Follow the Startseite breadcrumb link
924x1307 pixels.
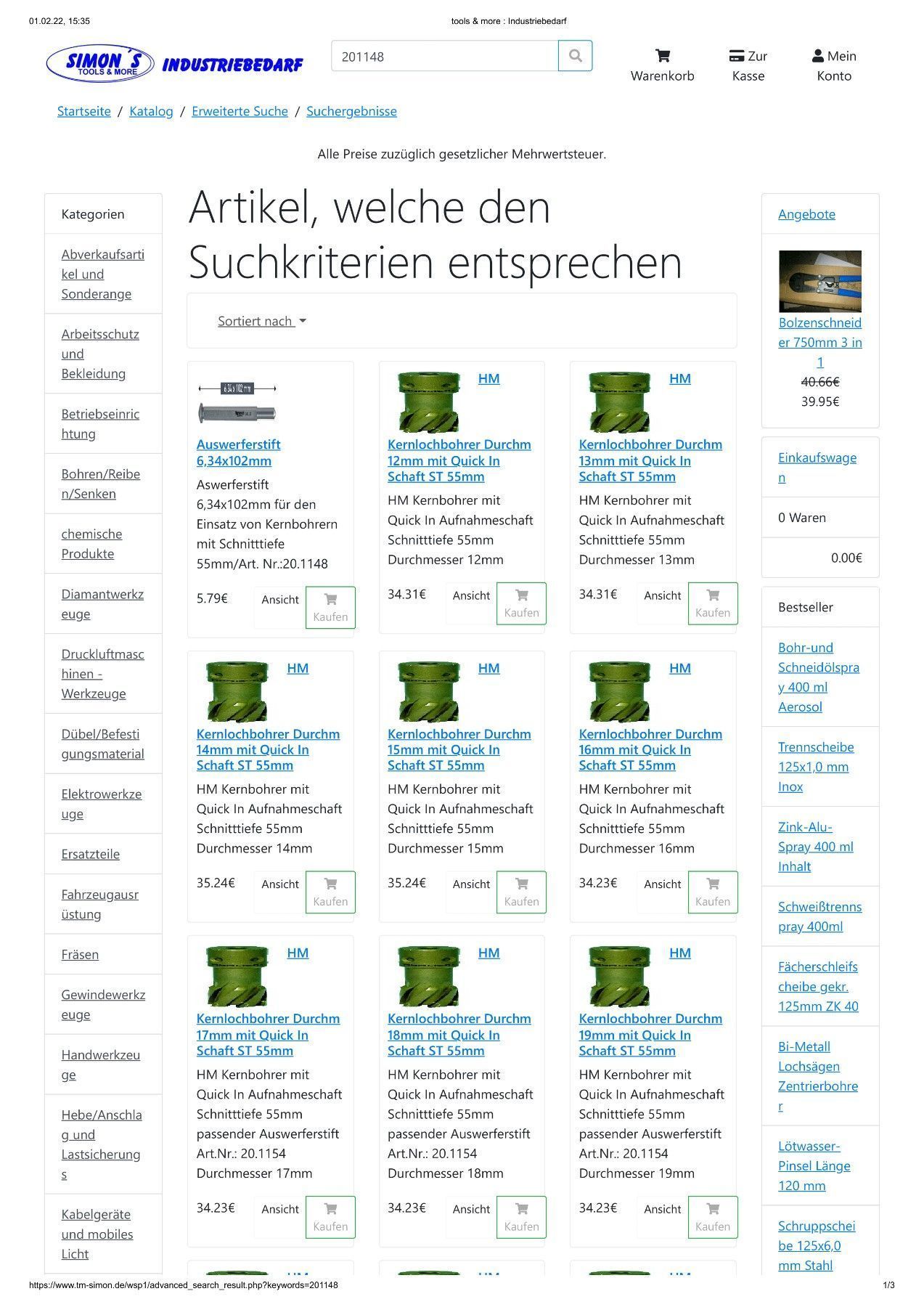coord(84,111)
